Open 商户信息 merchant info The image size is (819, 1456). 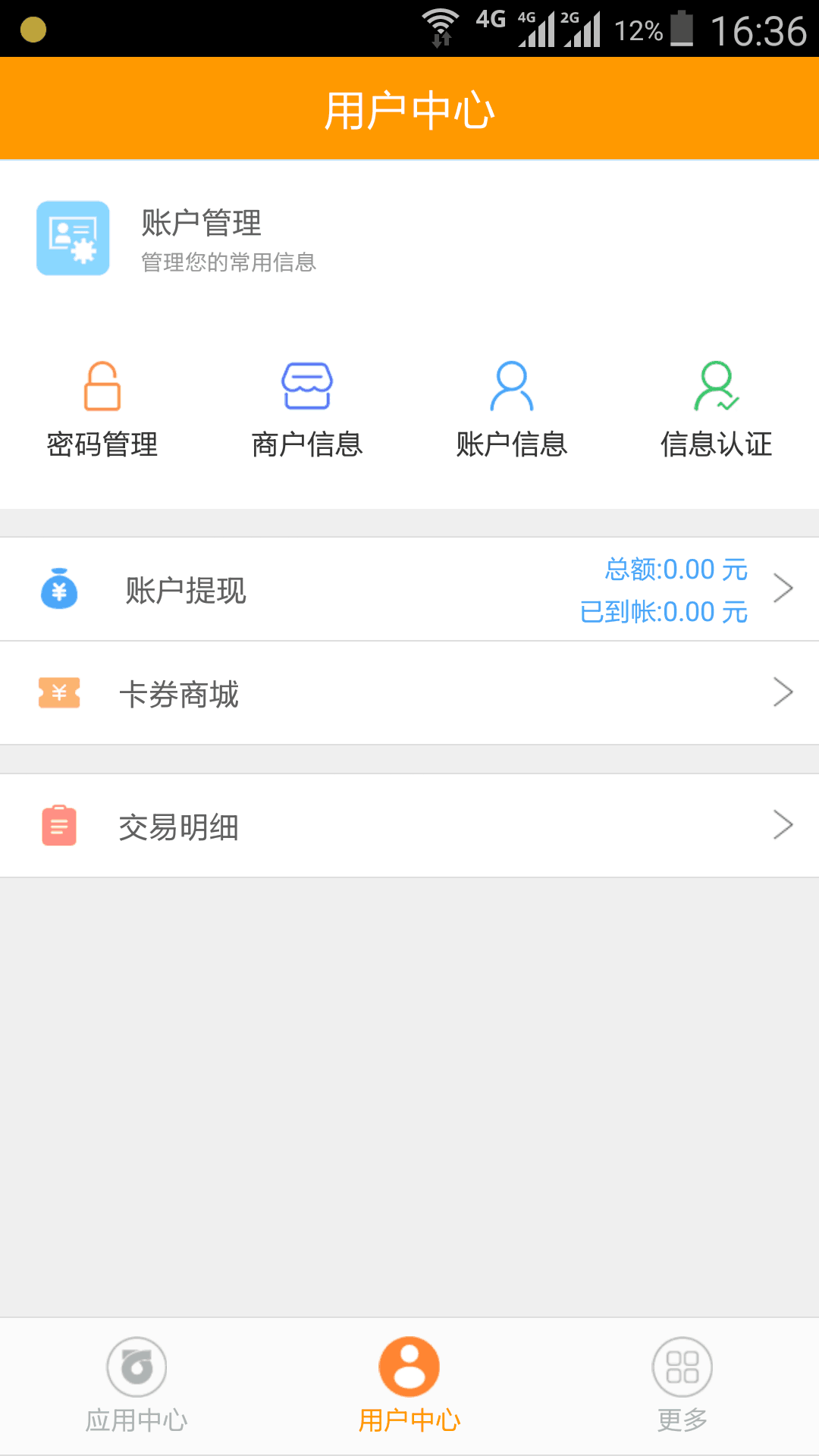307,410
